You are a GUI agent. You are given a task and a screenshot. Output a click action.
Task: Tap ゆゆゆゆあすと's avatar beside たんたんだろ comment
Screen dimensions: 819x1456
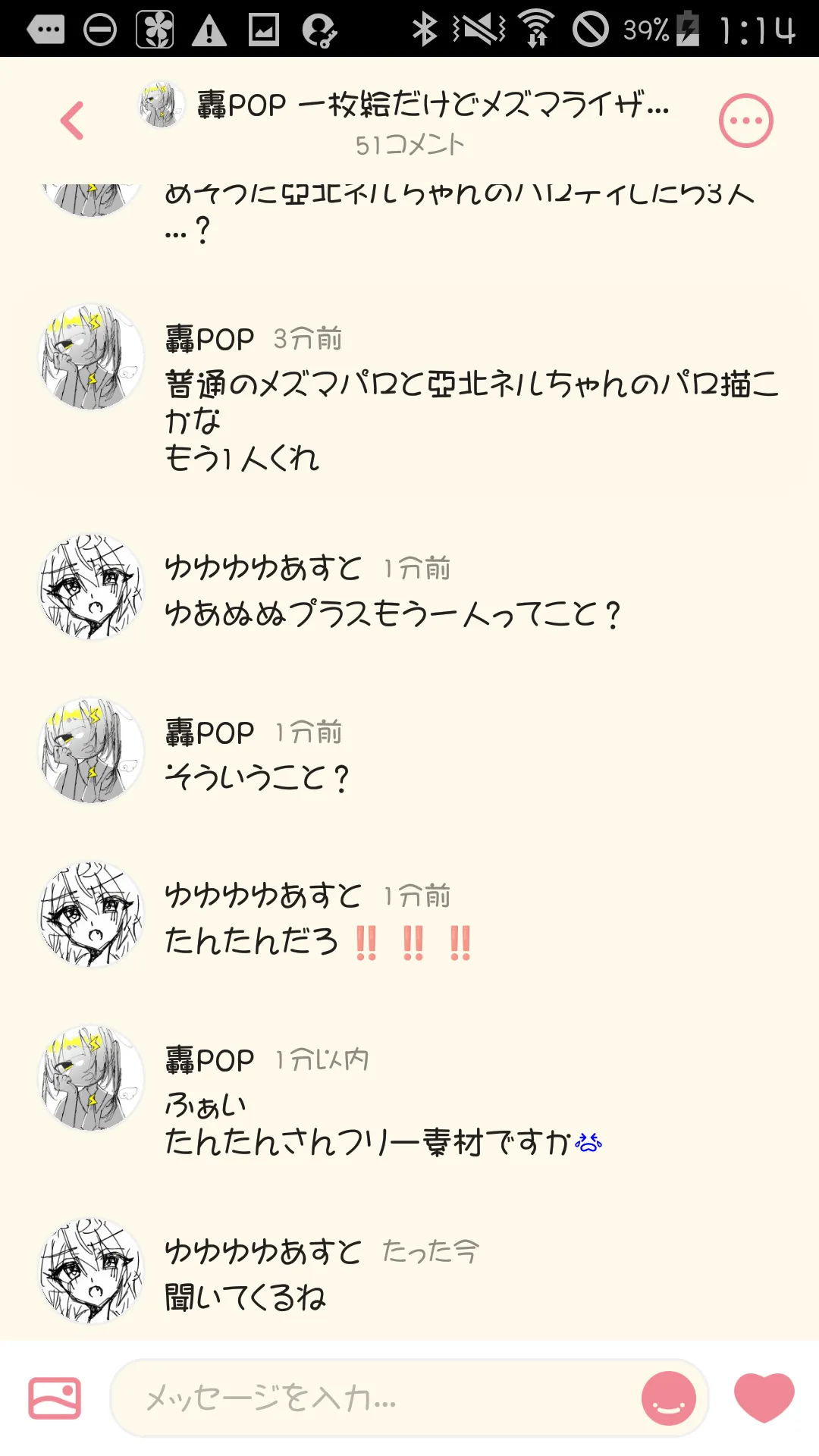point(91,915)
